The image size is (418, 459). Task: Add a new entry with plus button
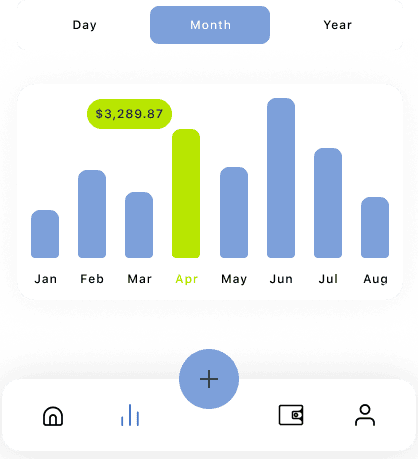(x=209, y=379)
